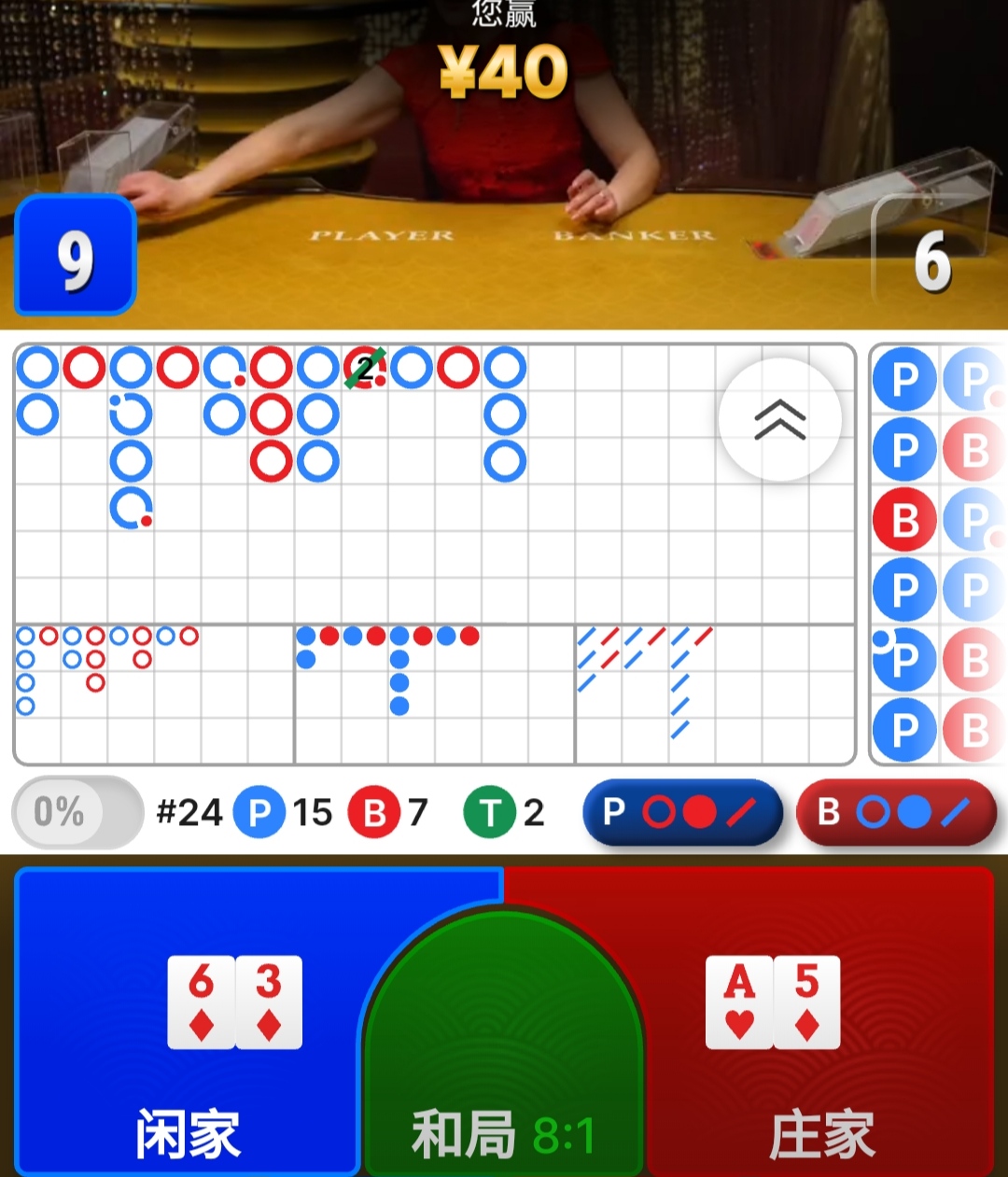Show the Player next-round prediction
This screenshot has width=1008, height=1177.
click(x=682, y=812)
